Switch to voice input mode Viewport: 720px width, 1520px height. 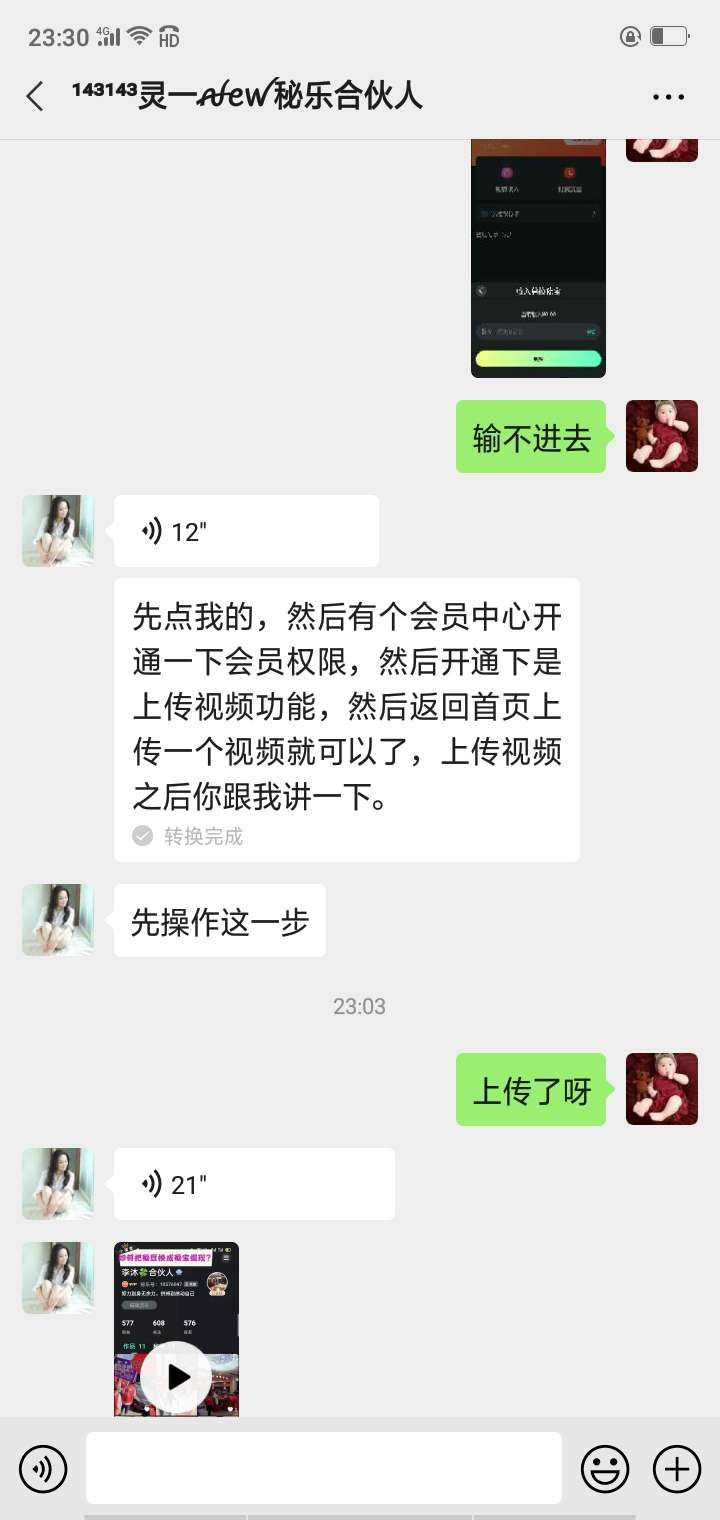pos(43,1468)
